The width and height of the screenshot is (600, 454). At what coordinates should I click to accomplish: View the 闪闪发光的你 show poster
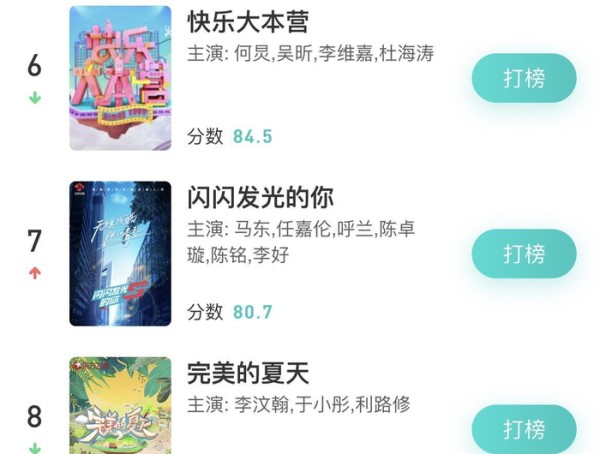[x=120, y=254]
